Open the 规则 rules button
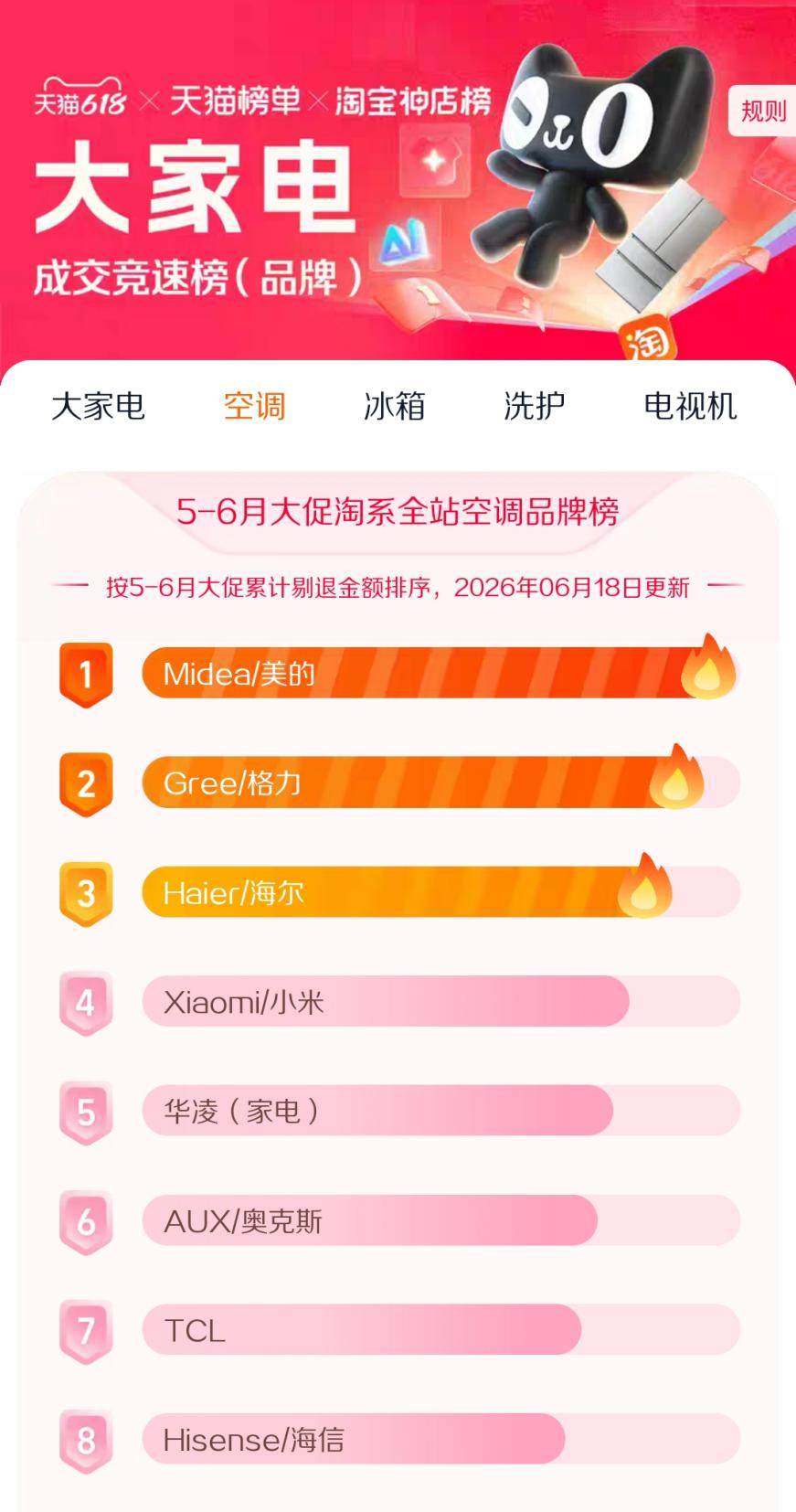 (762, 111)
